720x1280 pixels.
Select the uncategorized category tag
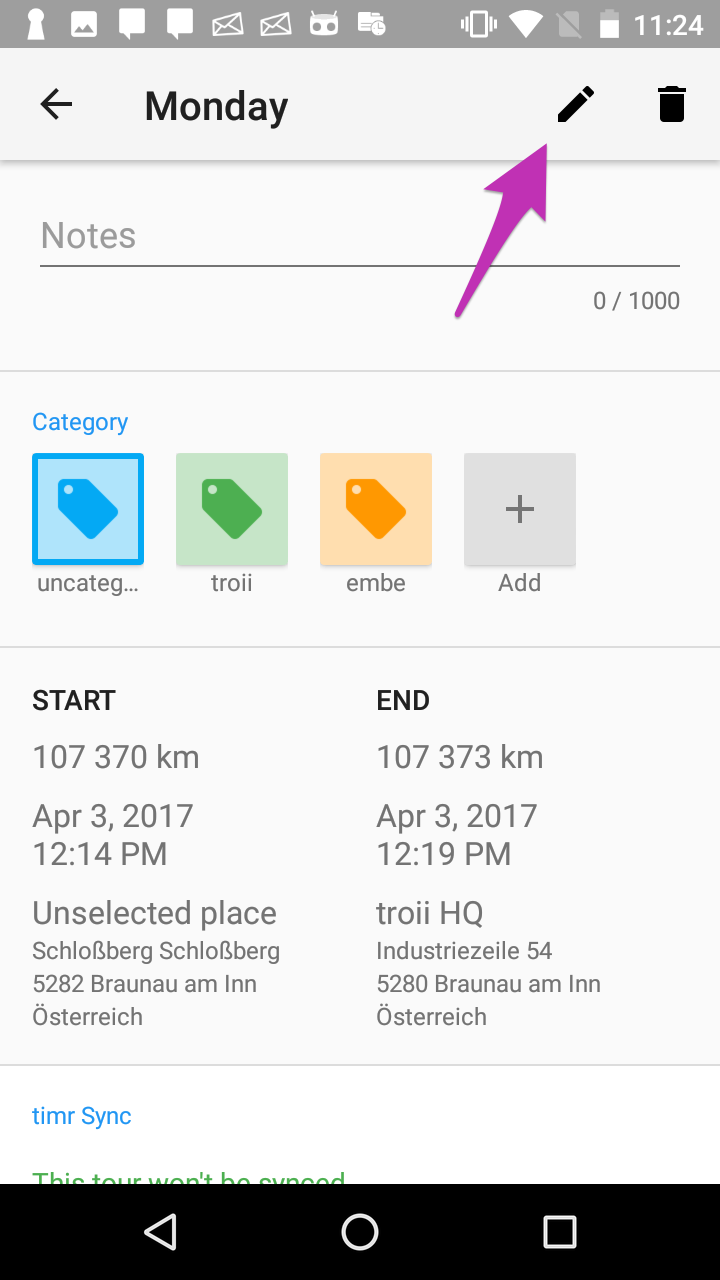tap(88, 509)
